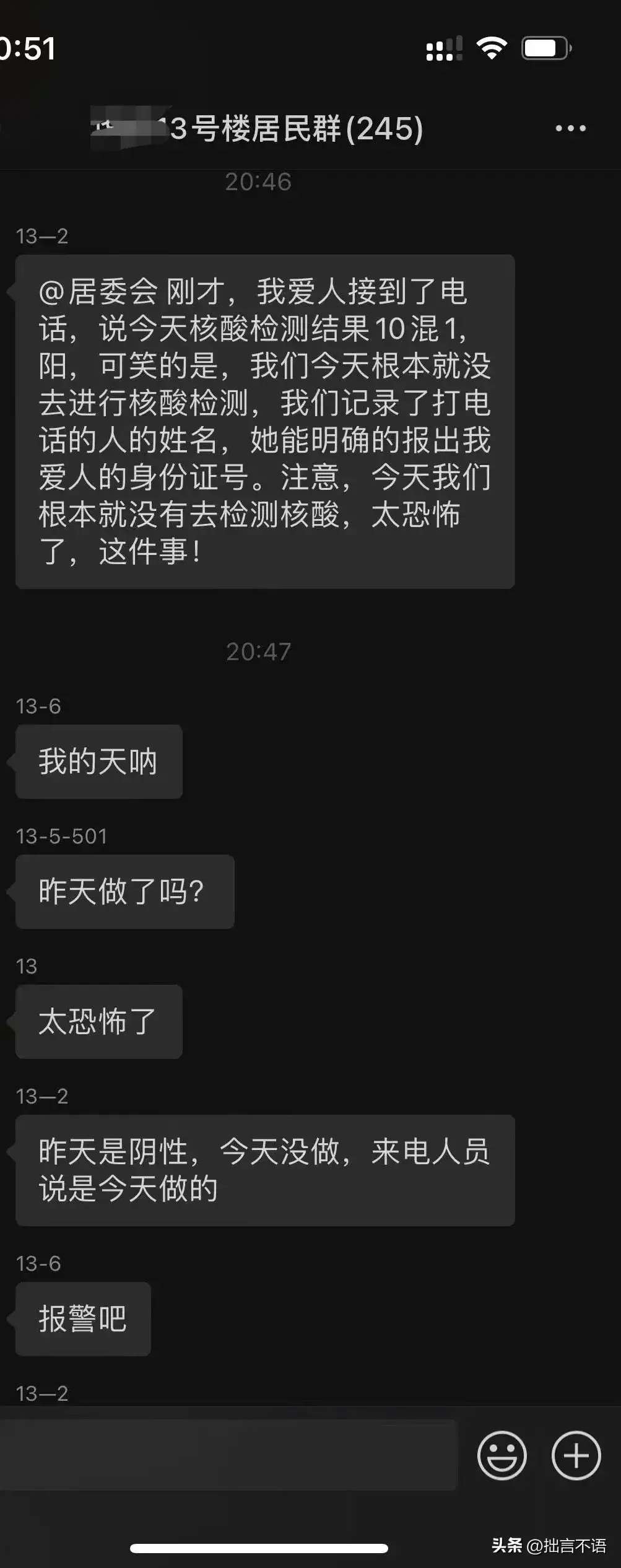The height and width of the screenshot is (1568, 621).
Task: Open the plus attachment menu
Action: pyautogui.click(x=576, y=1456)
